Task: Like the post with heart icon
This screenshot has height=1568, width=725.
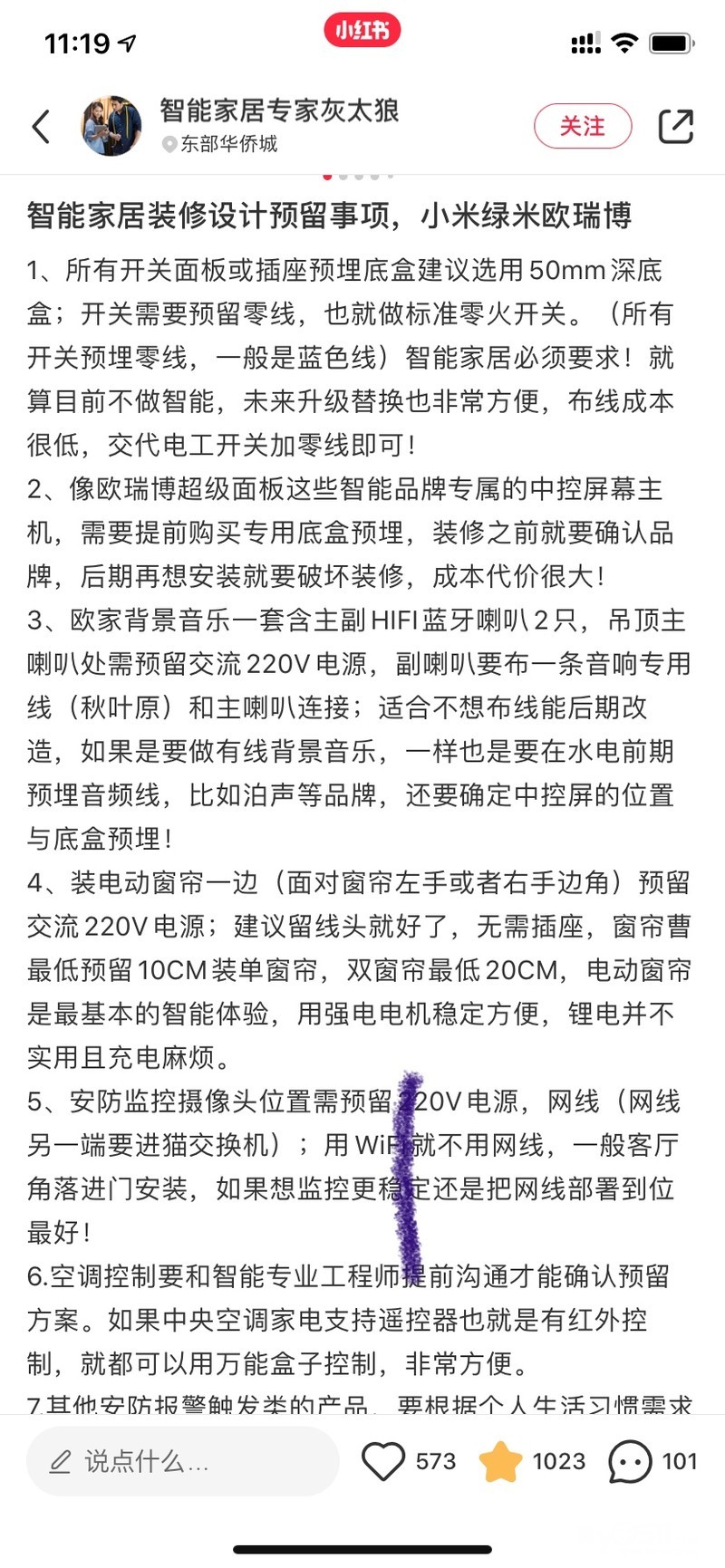Action: coord(383,1461)
